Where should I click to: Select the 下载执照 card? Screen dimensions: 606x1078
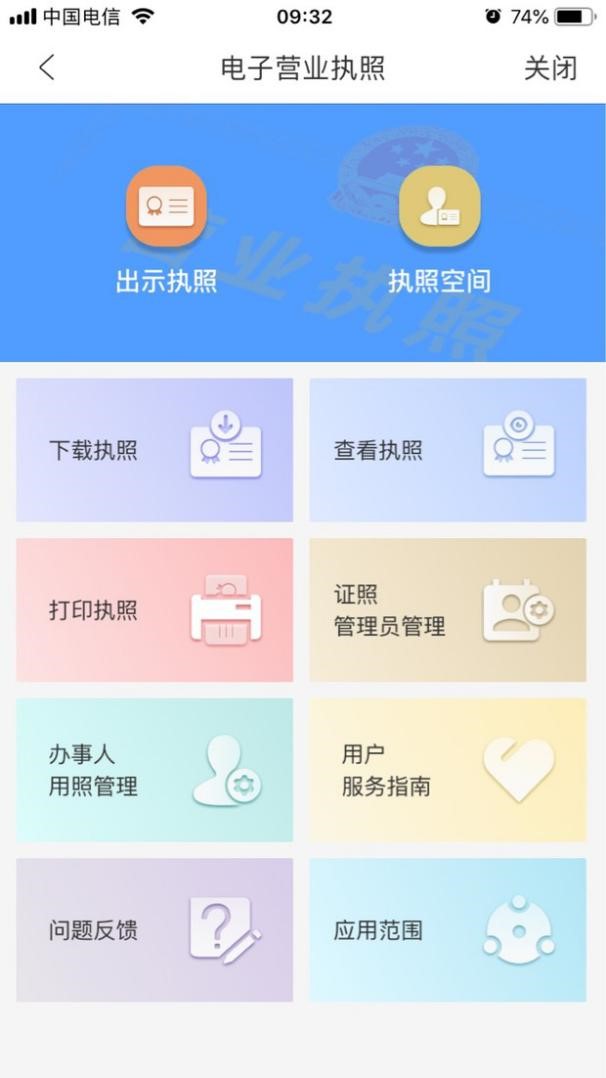coord(155,450)
